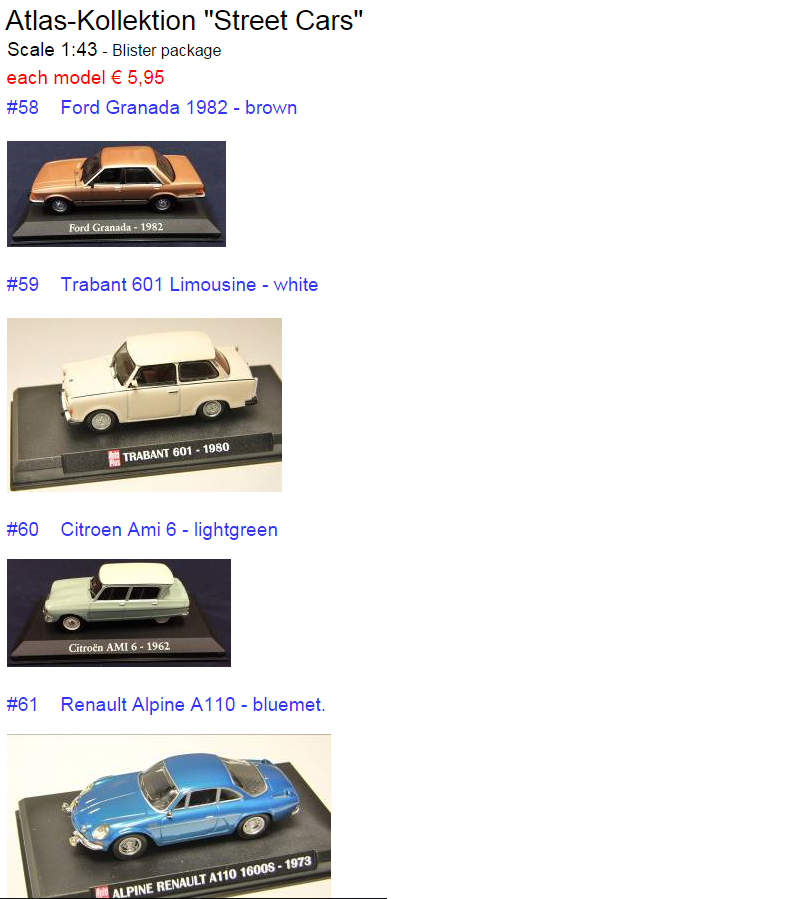The height and width of the screenshot is (899, 810).
Task: Enlarge the brown Ford Granada photo
Action: (x=116, y=194)
